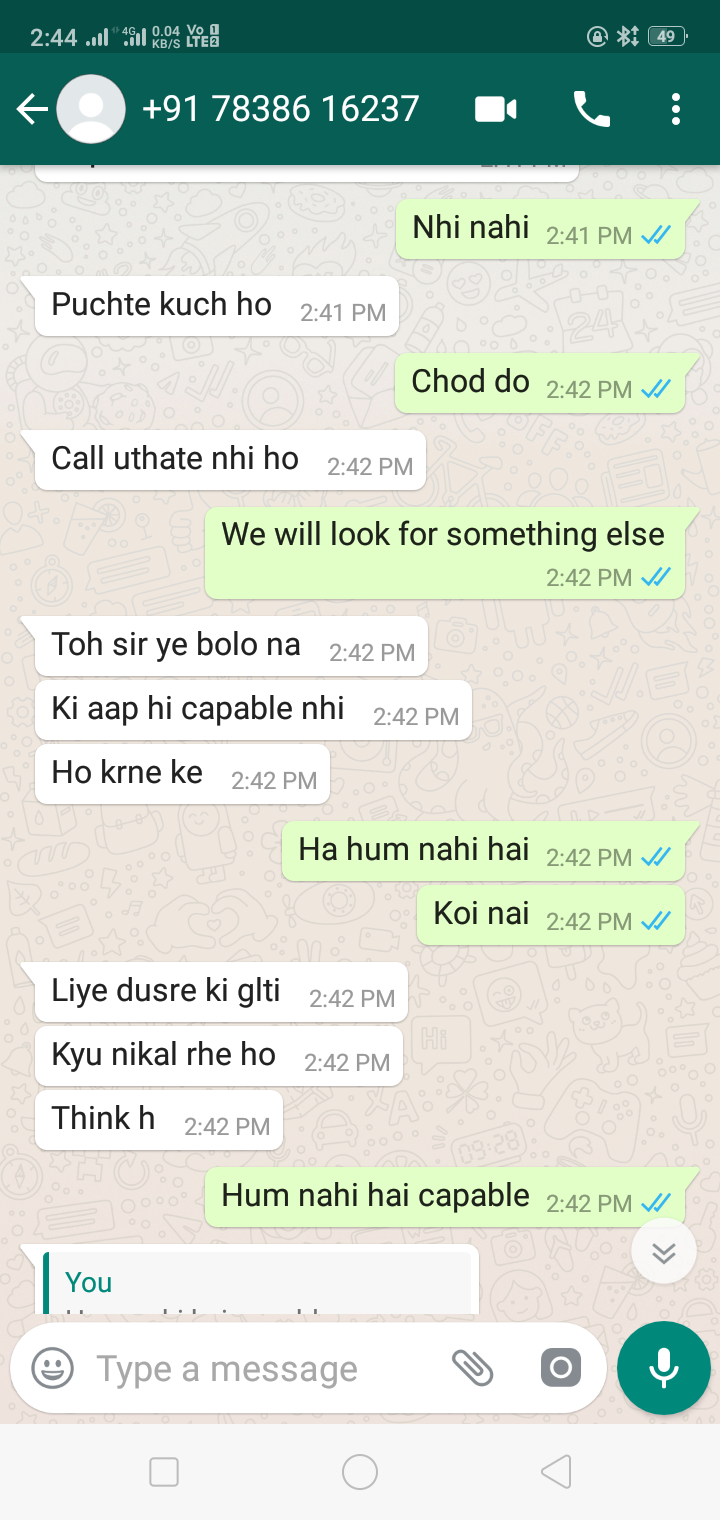Open the contact's profile picture

(91, 109)
